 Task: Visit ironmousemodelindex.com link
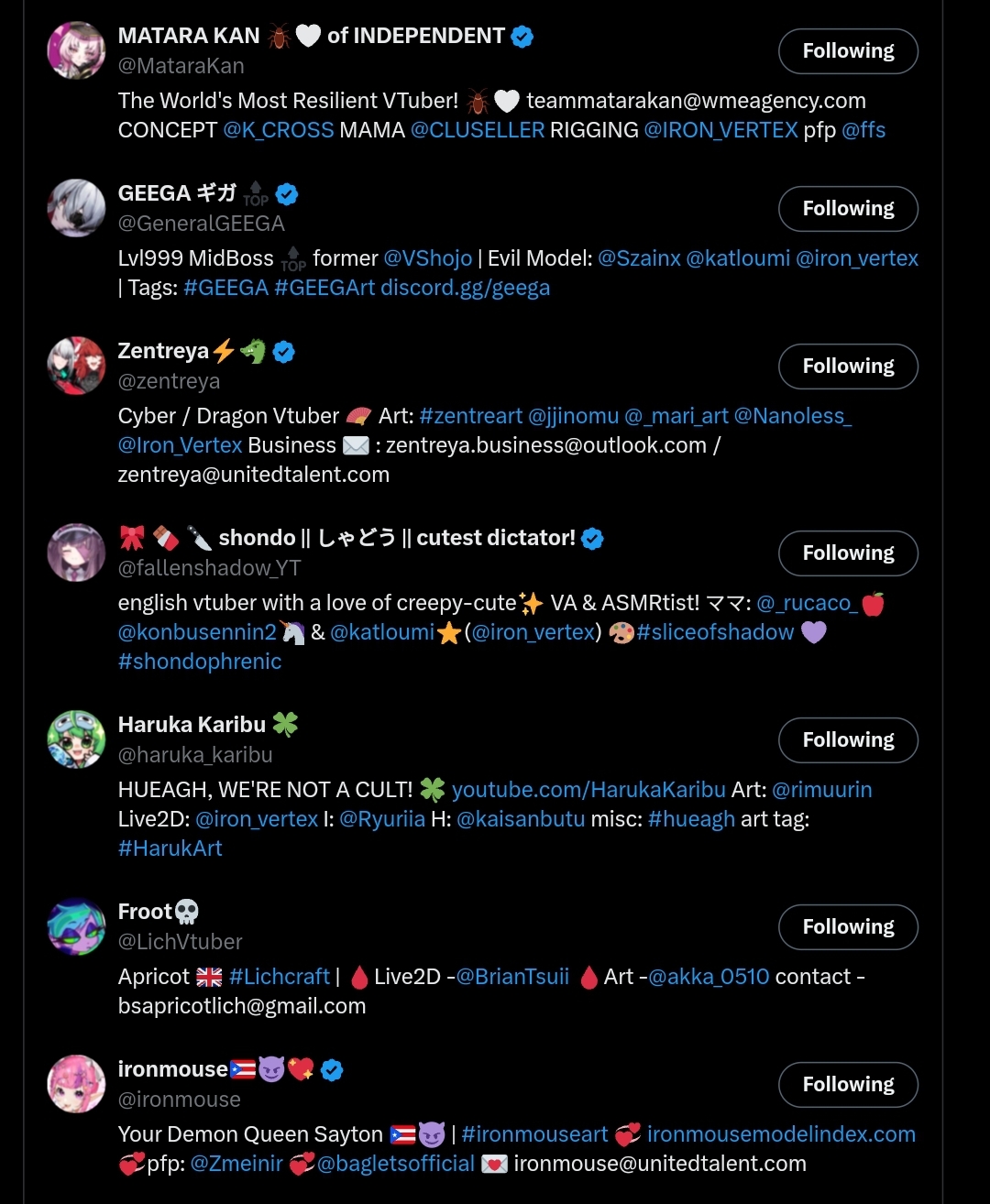(x=781, y=1134)
